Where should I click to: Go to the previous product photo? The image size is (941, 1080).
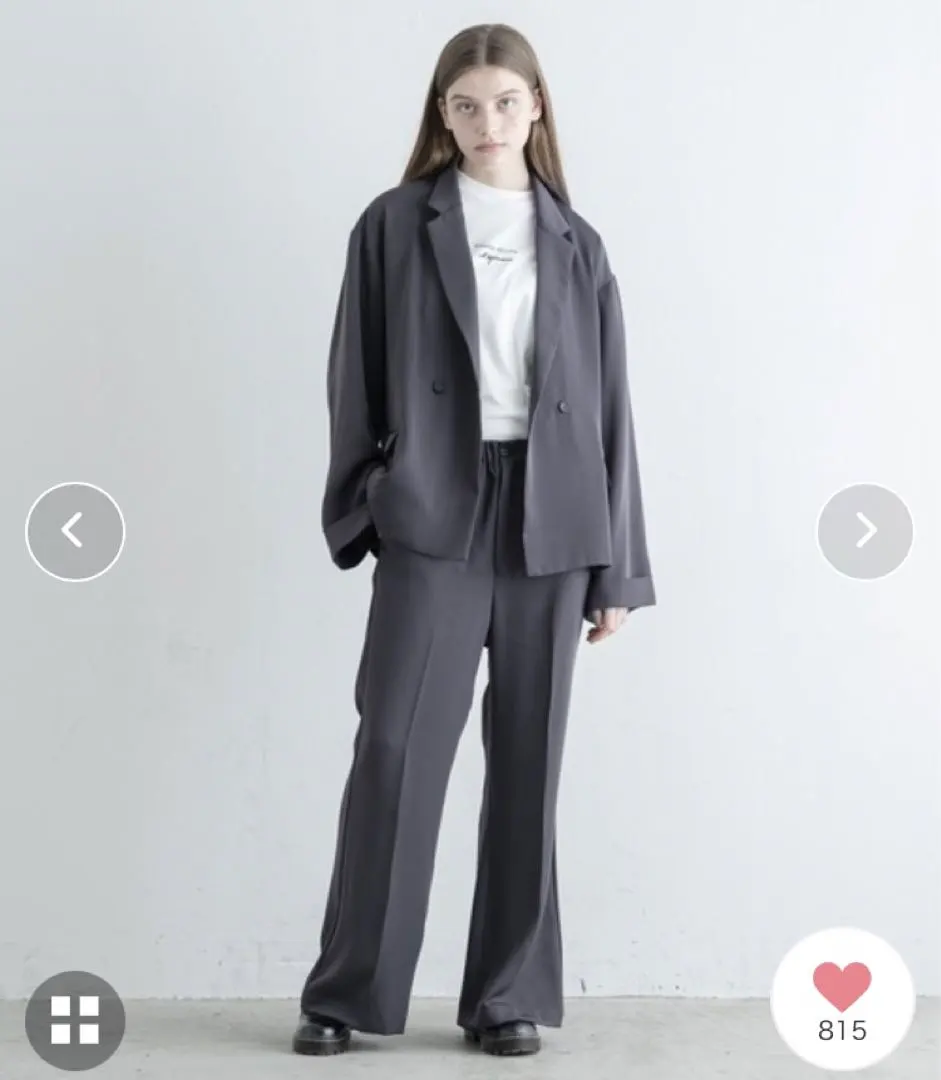75,531
